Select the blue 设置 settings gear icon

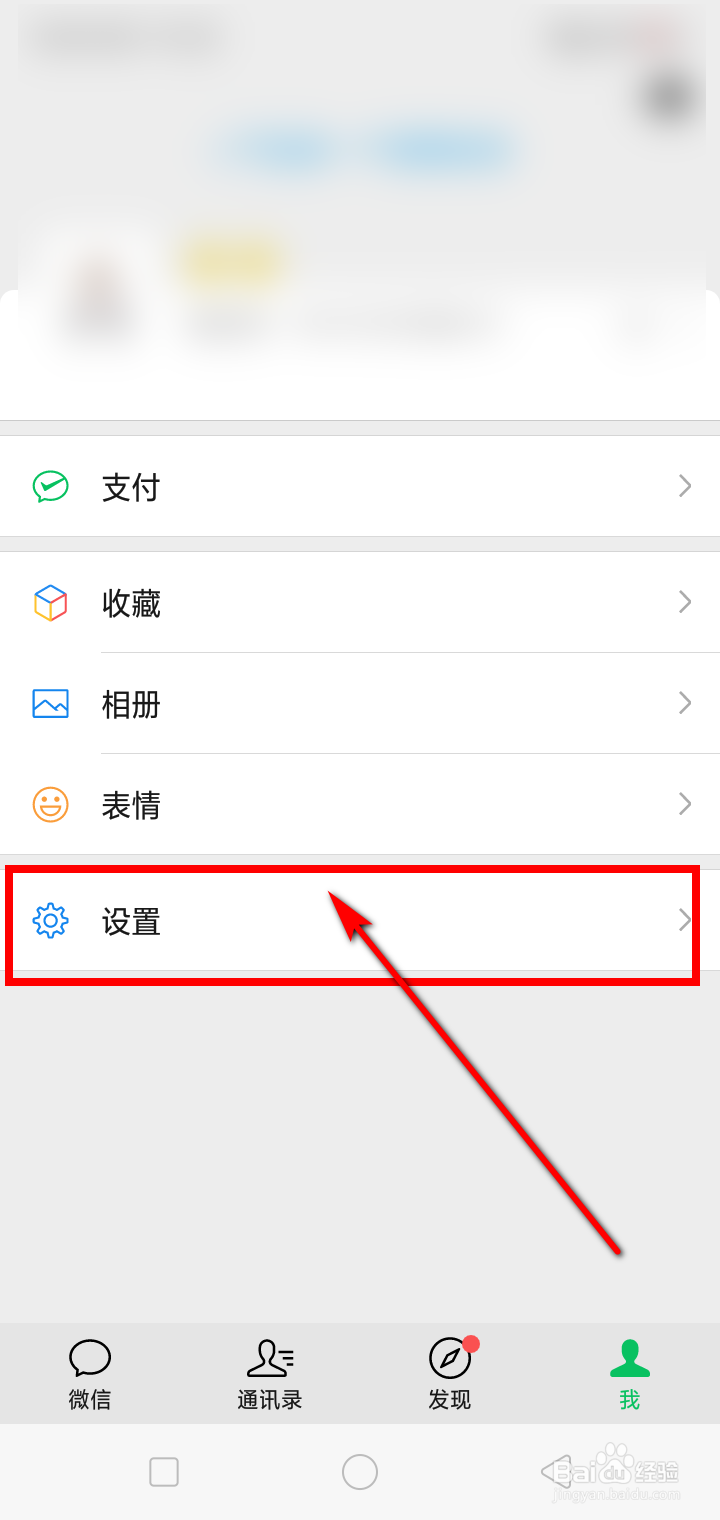click(x=50, y=922)
